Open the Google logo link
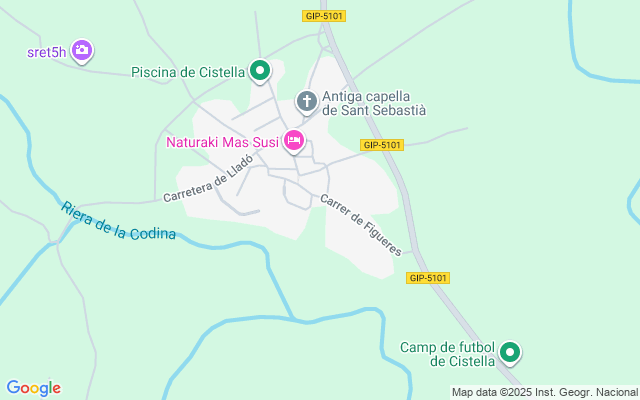This screenshot has width=640, height=400. pyautogui.click(x=34, y=388)
